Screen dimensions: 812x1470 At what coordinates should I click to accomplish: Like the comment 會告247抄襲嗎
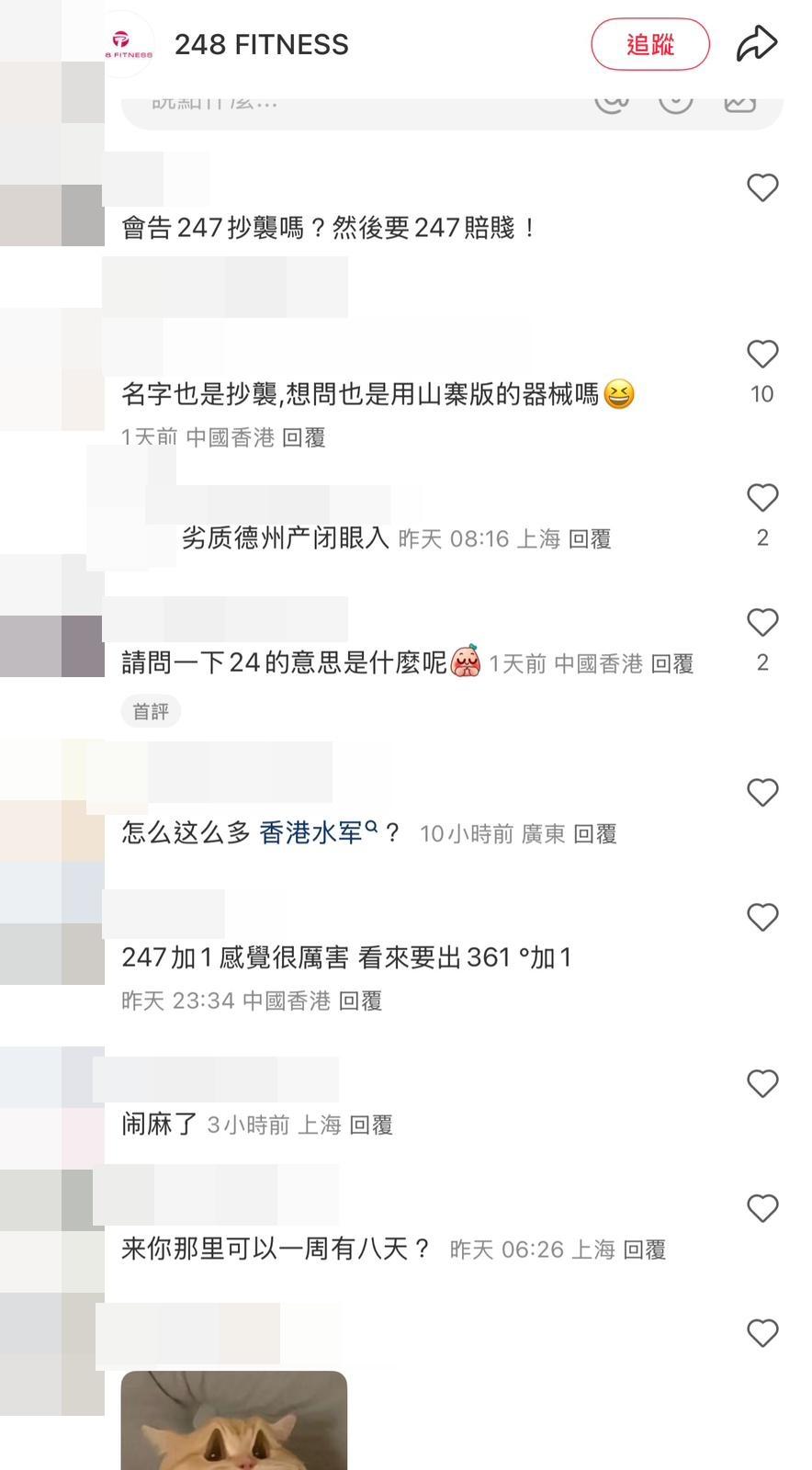point(762,188)
